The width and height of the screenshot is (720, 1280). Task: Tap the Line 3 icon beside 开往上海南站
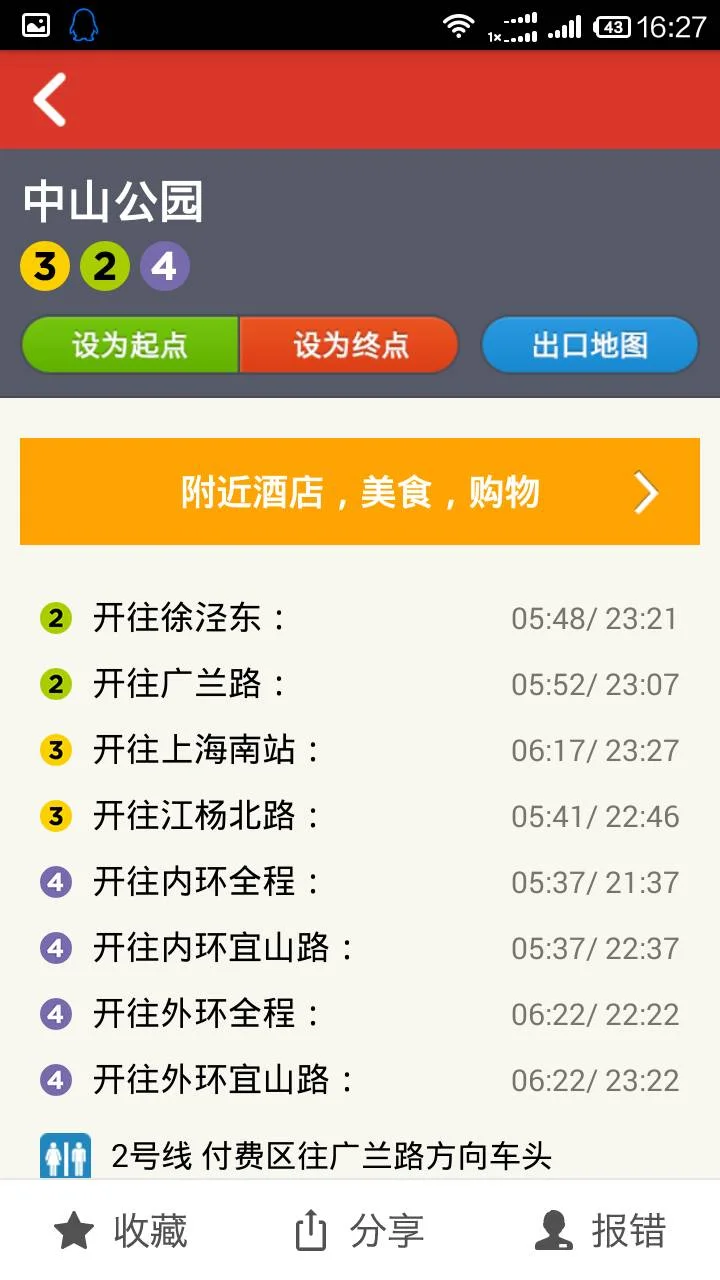point(55,750)
